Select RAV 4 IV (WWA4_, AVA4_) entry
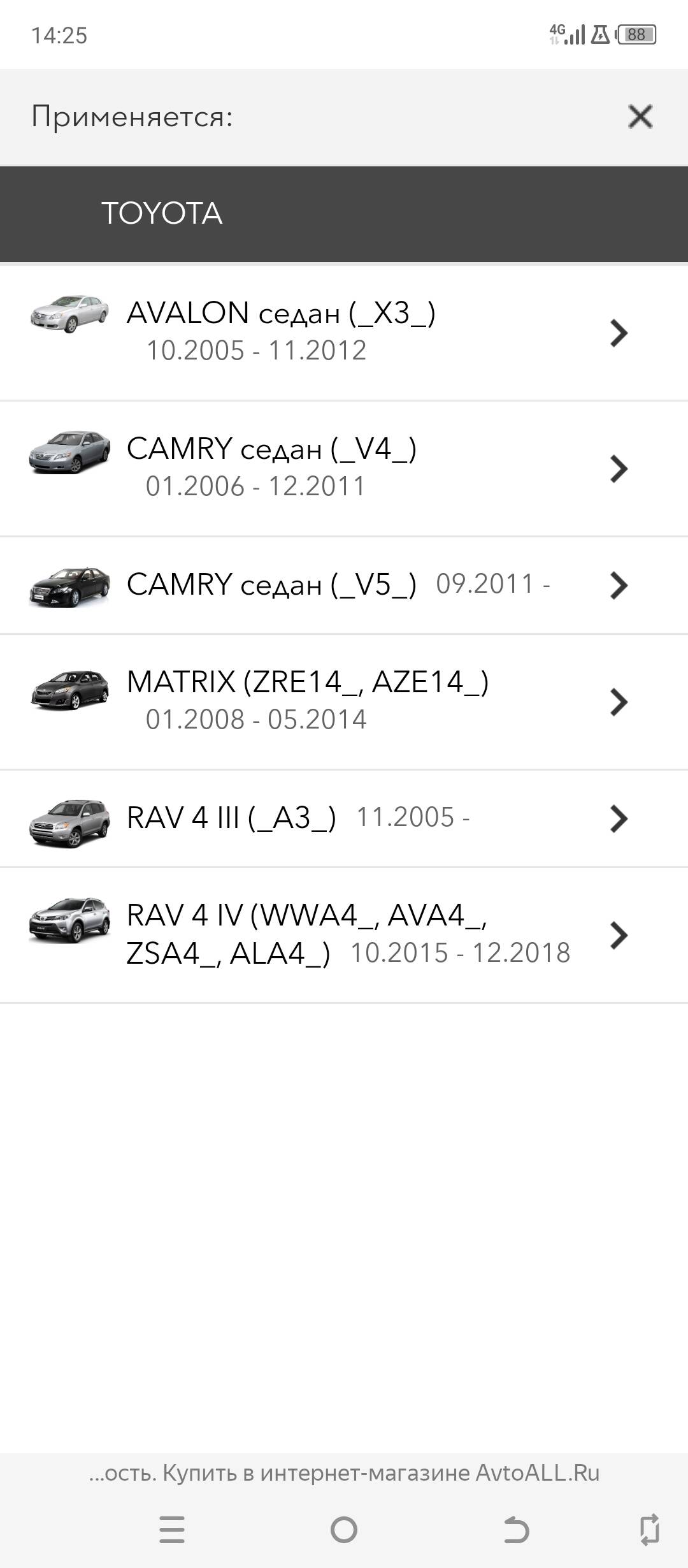The height and width of the screenshot is (1568, 688). [344, 934]
